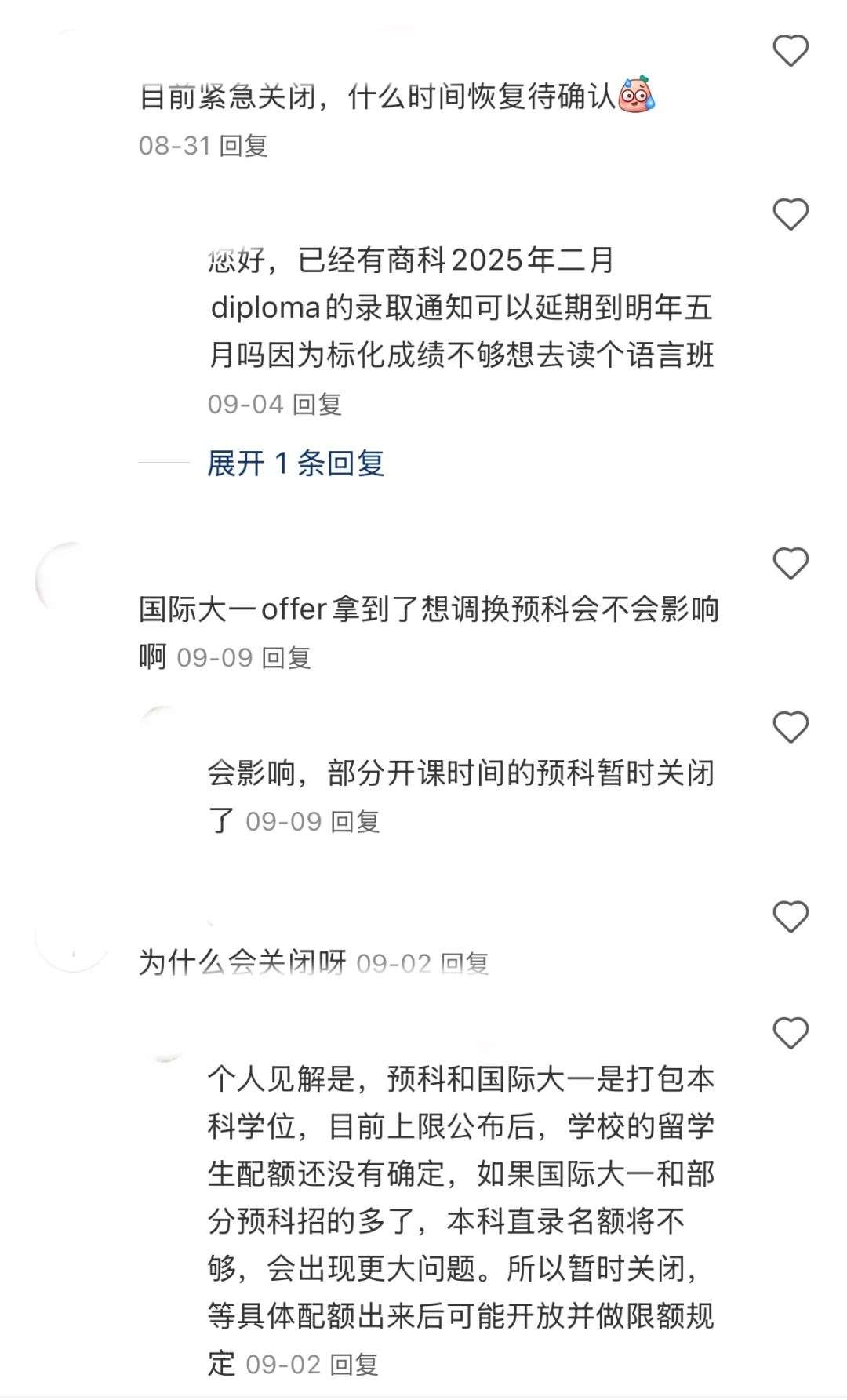Like the 商科2025年二月 diploma comment
847x1400 pixels.
click(791, 214)
